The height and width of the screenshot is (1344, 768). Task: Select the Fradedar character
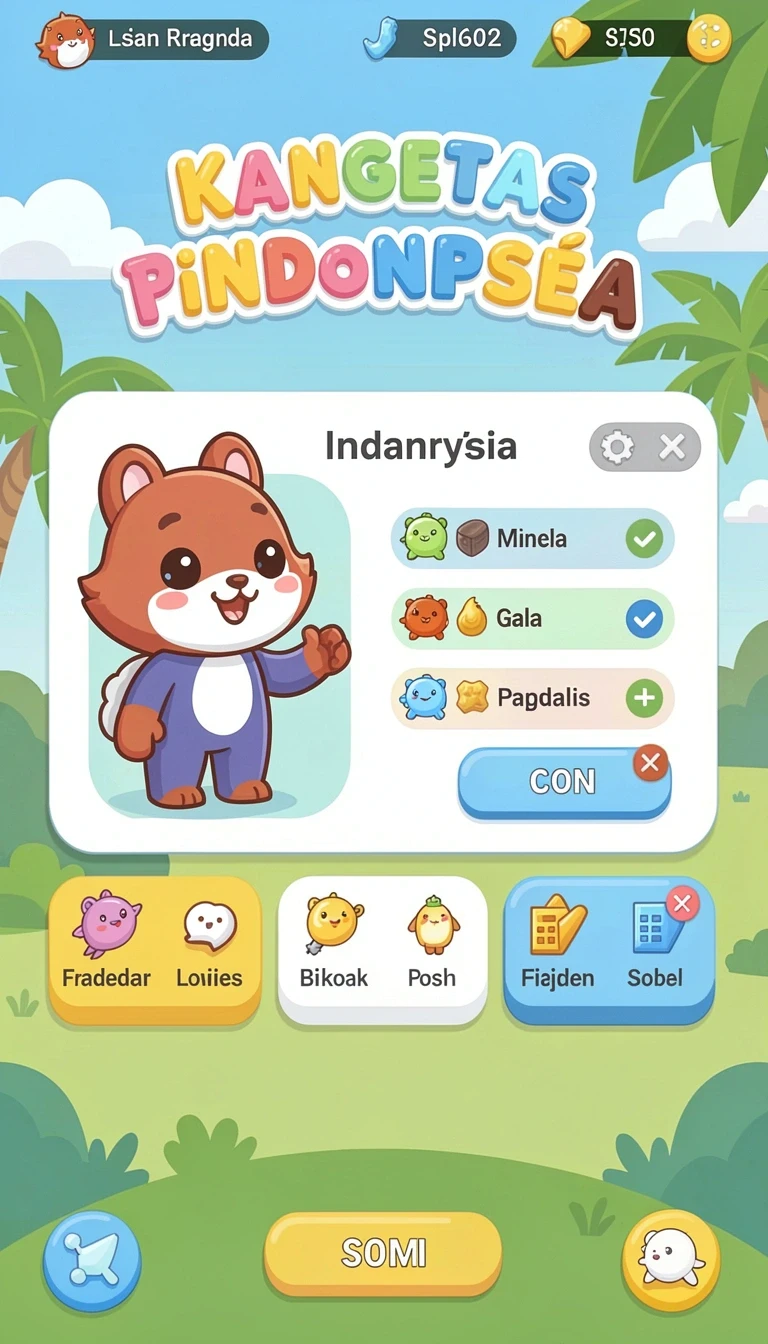click(x=106, y=940)
